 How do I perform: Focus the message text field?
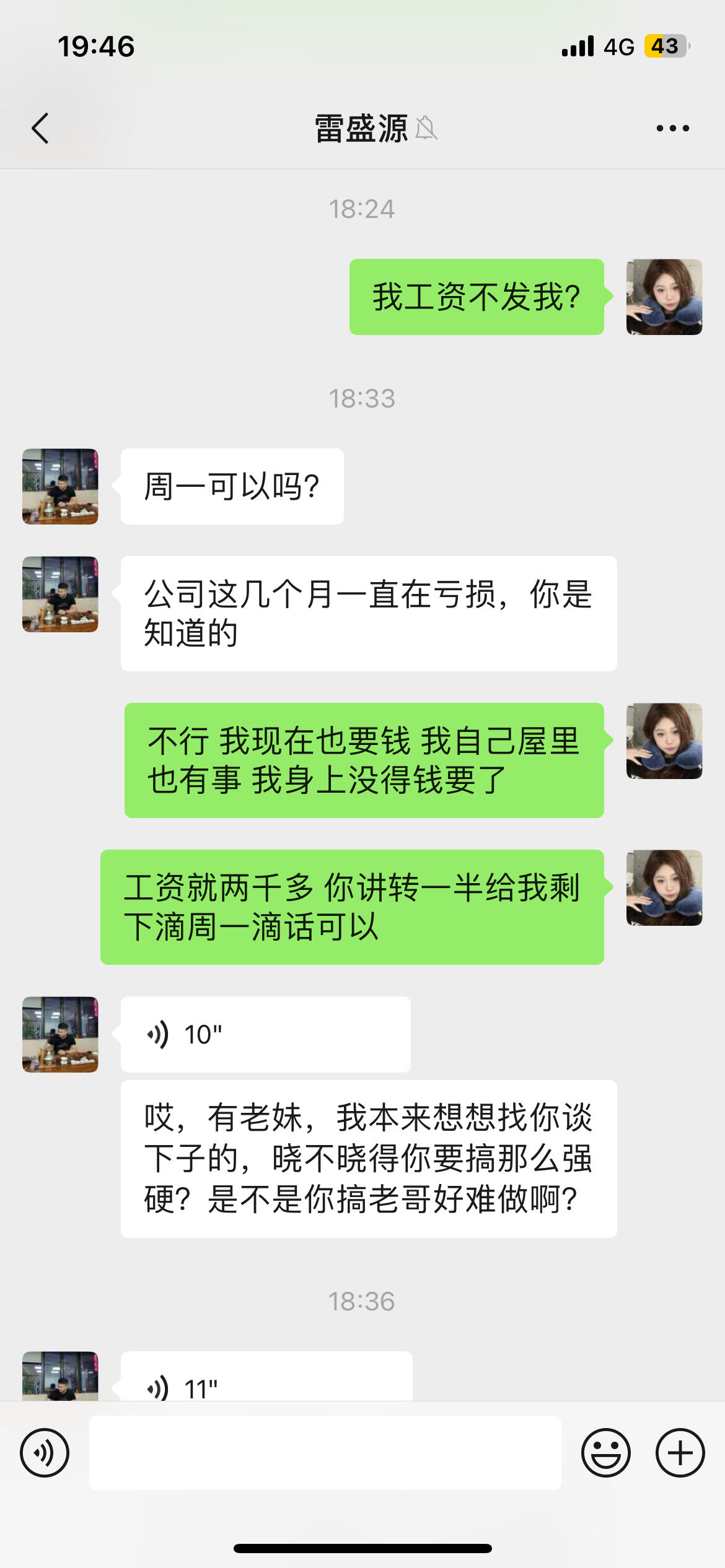click(x=325, y=1452)
